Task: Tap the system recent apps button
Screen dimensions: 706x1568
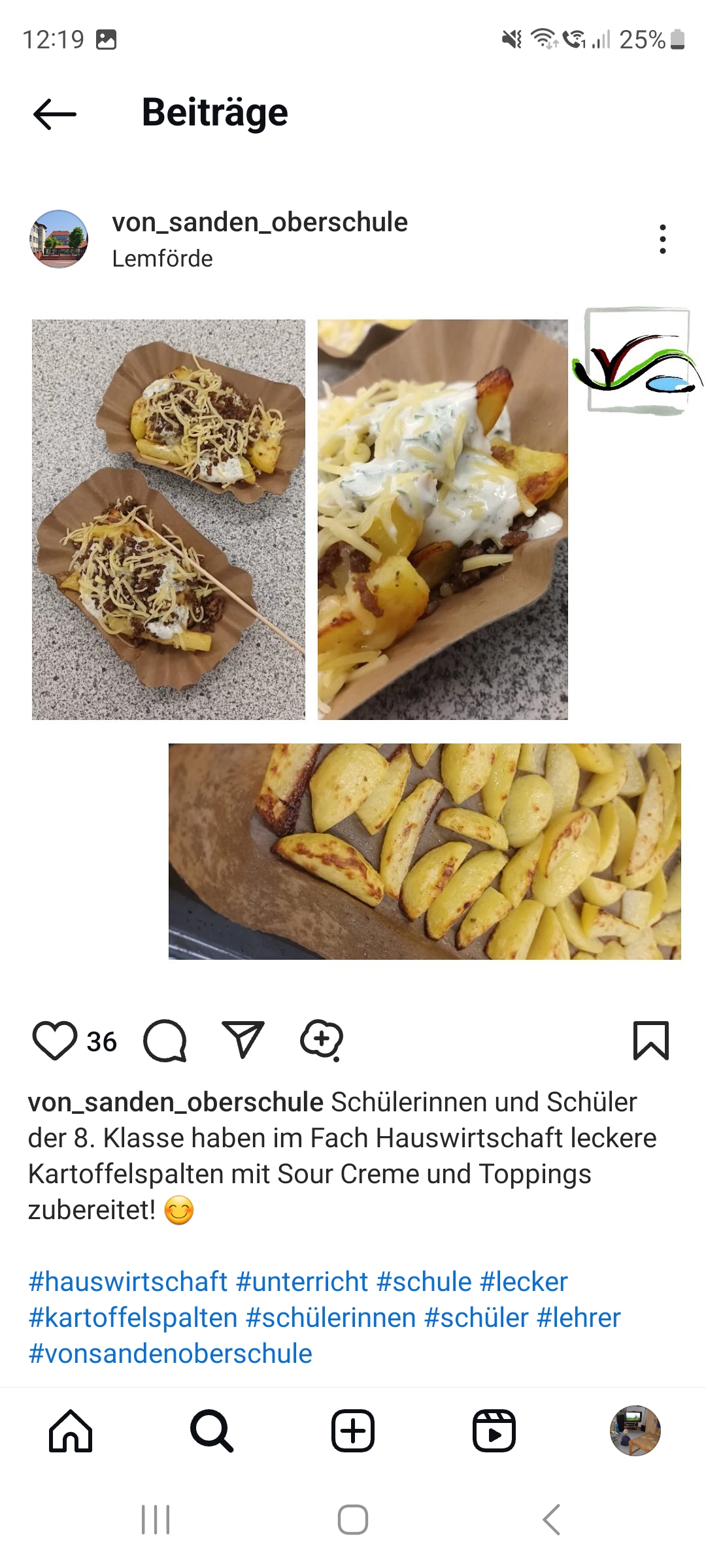Action: pyautogui.click(x=156, y=1520)
